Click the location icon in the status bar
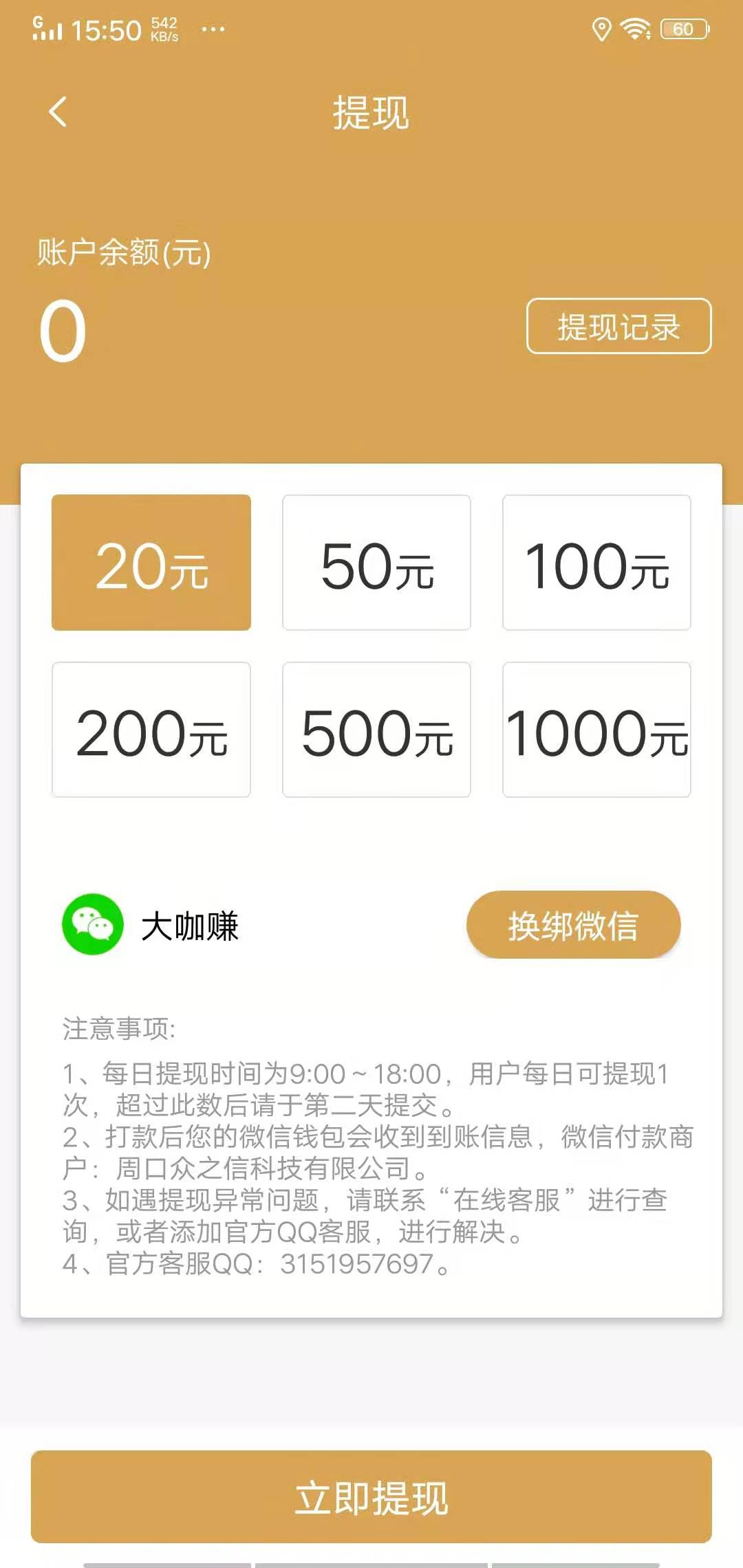The height and width of the screenshot is (1568, 743). click(x=600, y=29)
